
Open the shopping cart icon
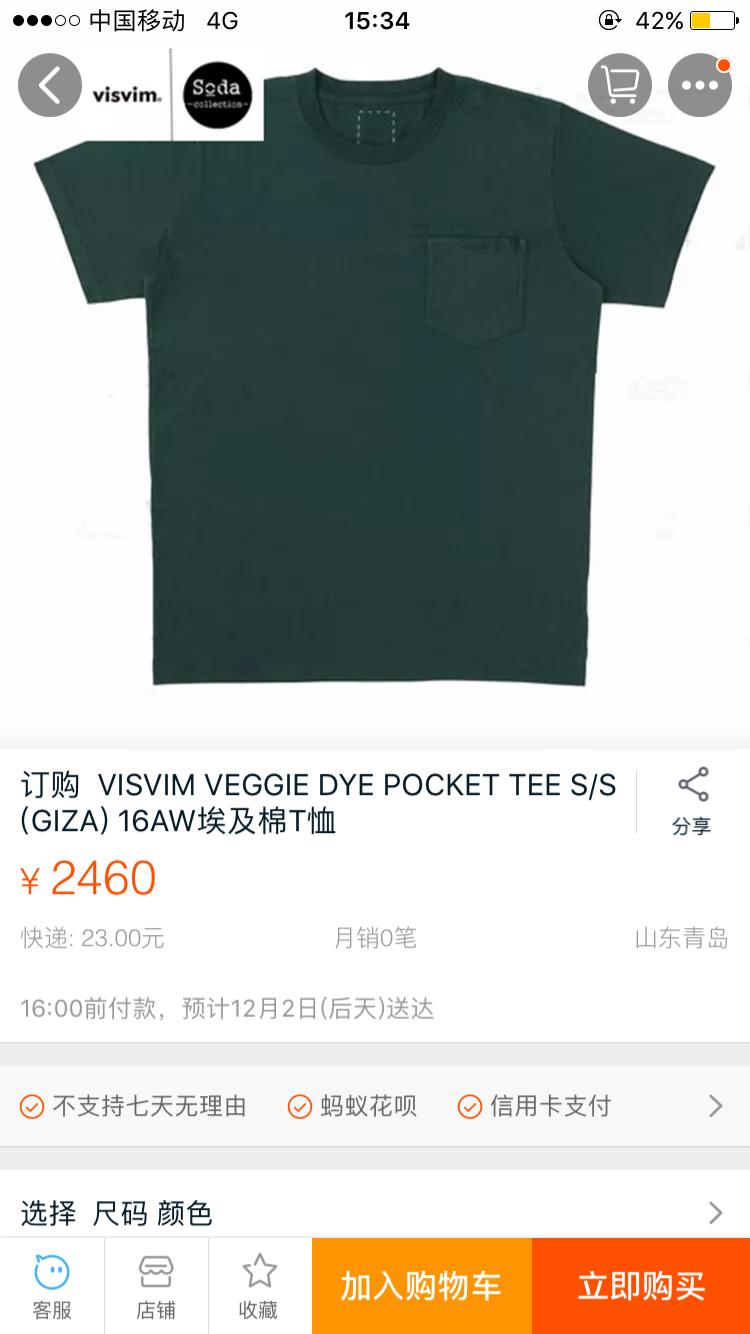coord(619,85)
